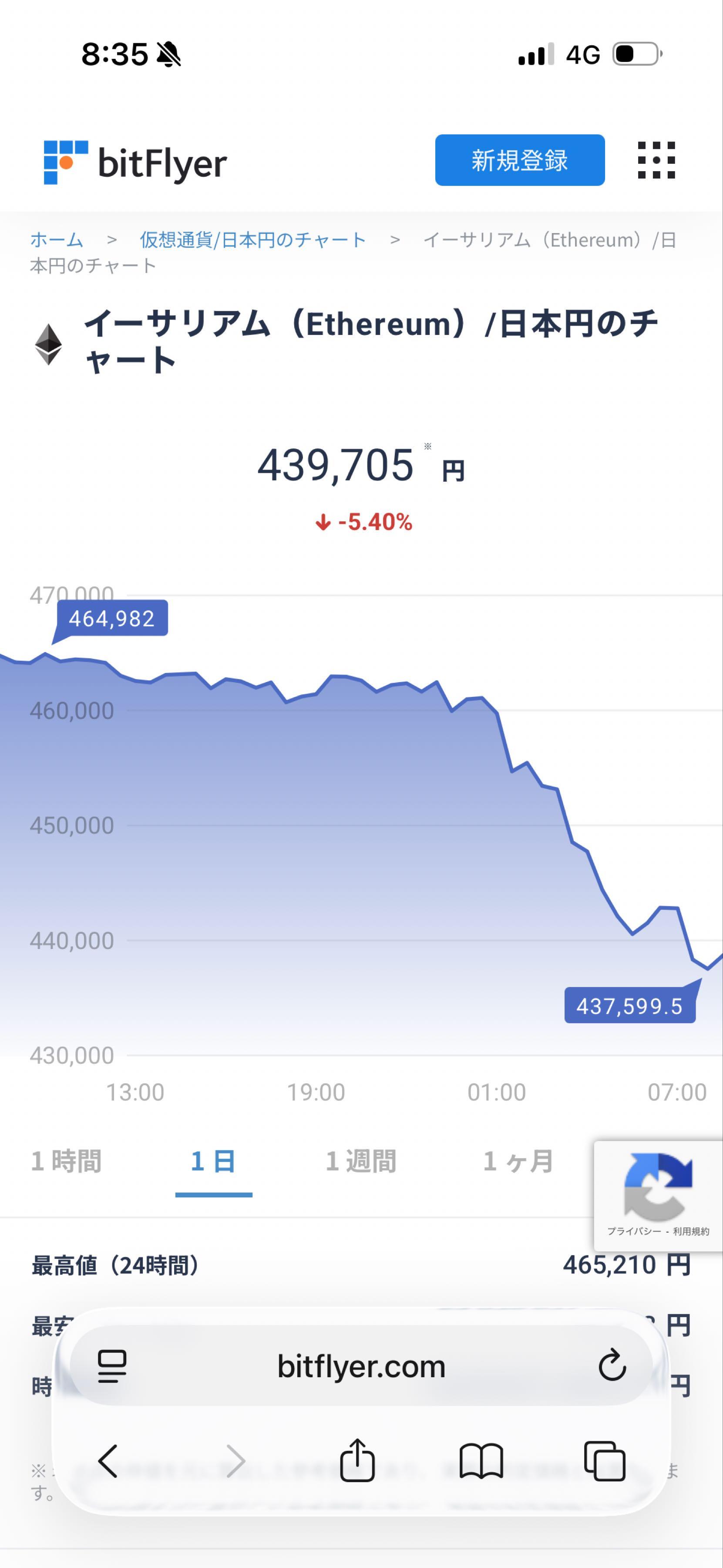The width and height of the screenshot is (723, 1568).
Task: Open the grid menu icon
Action: (656, 160)
